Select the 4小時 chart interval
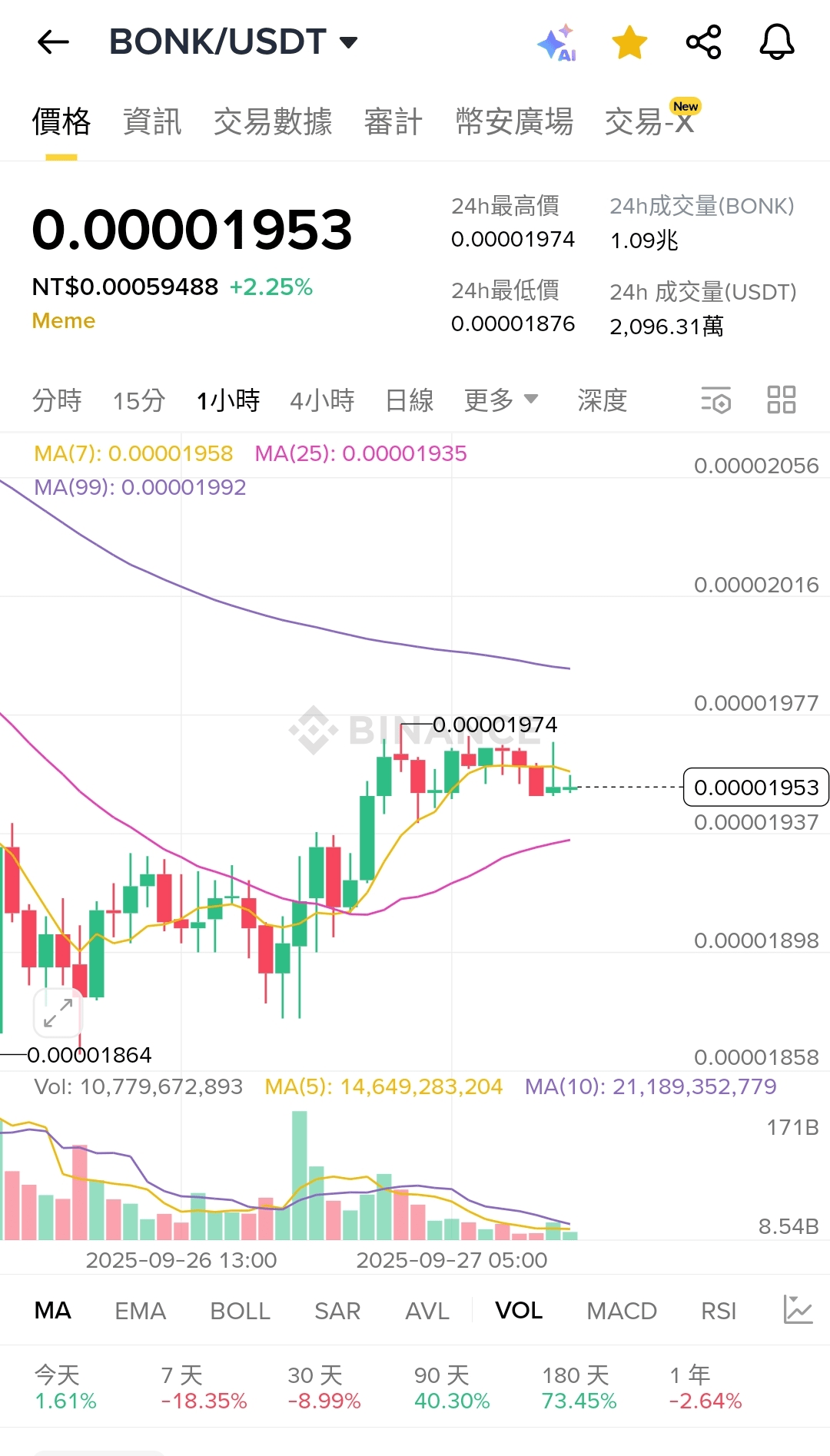830x1456 pixels. pyautogui.click(x=322, y=400)
